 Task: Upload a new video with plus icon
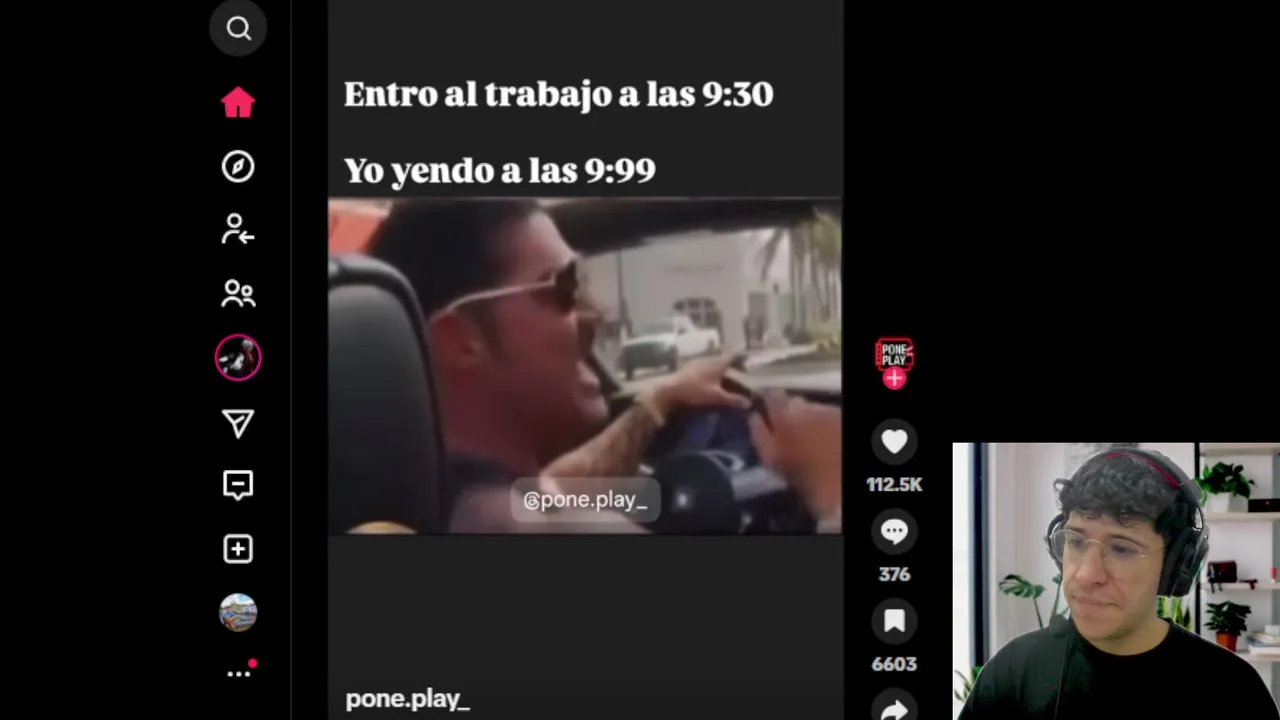tap(238, 549)
